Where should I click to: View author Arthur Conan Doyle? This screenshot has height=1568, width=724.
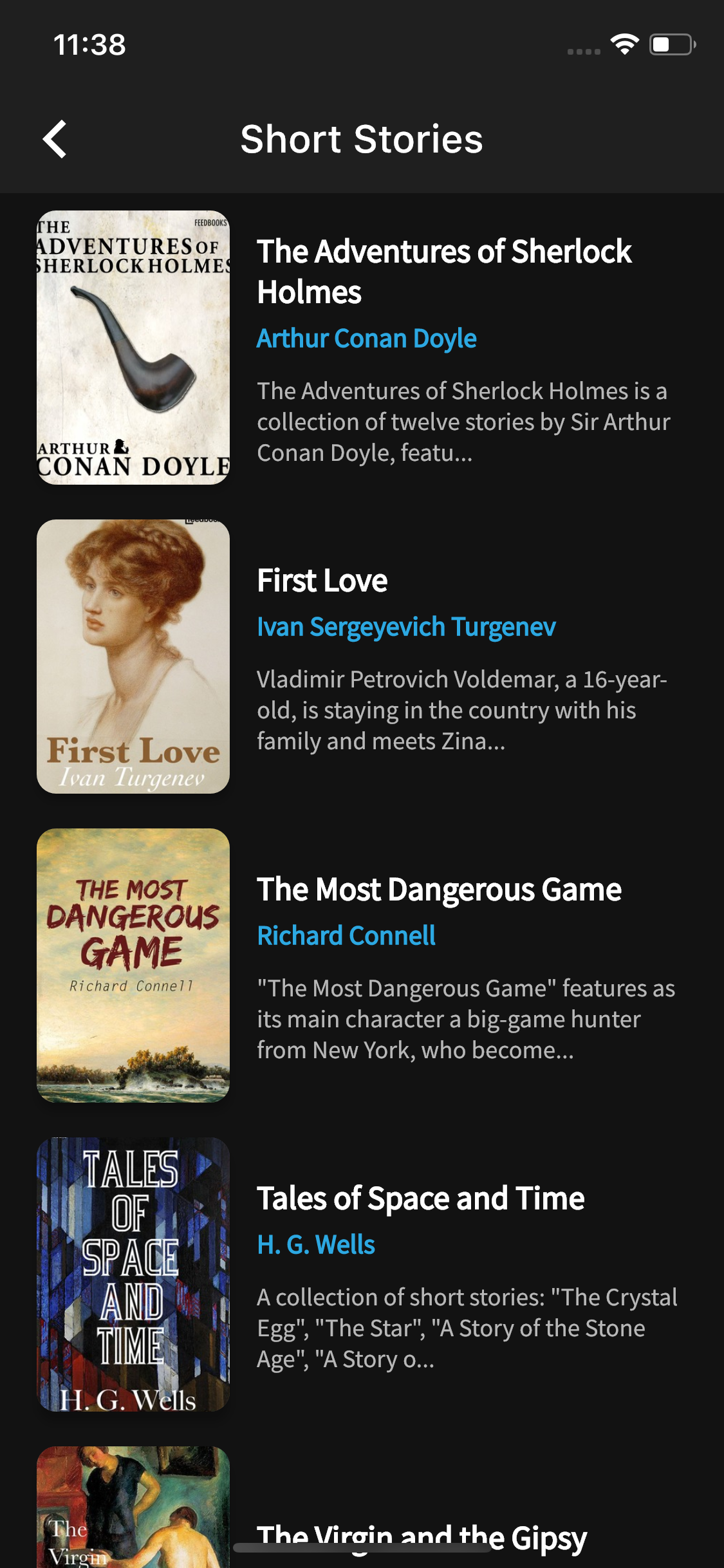click(366, 339)
